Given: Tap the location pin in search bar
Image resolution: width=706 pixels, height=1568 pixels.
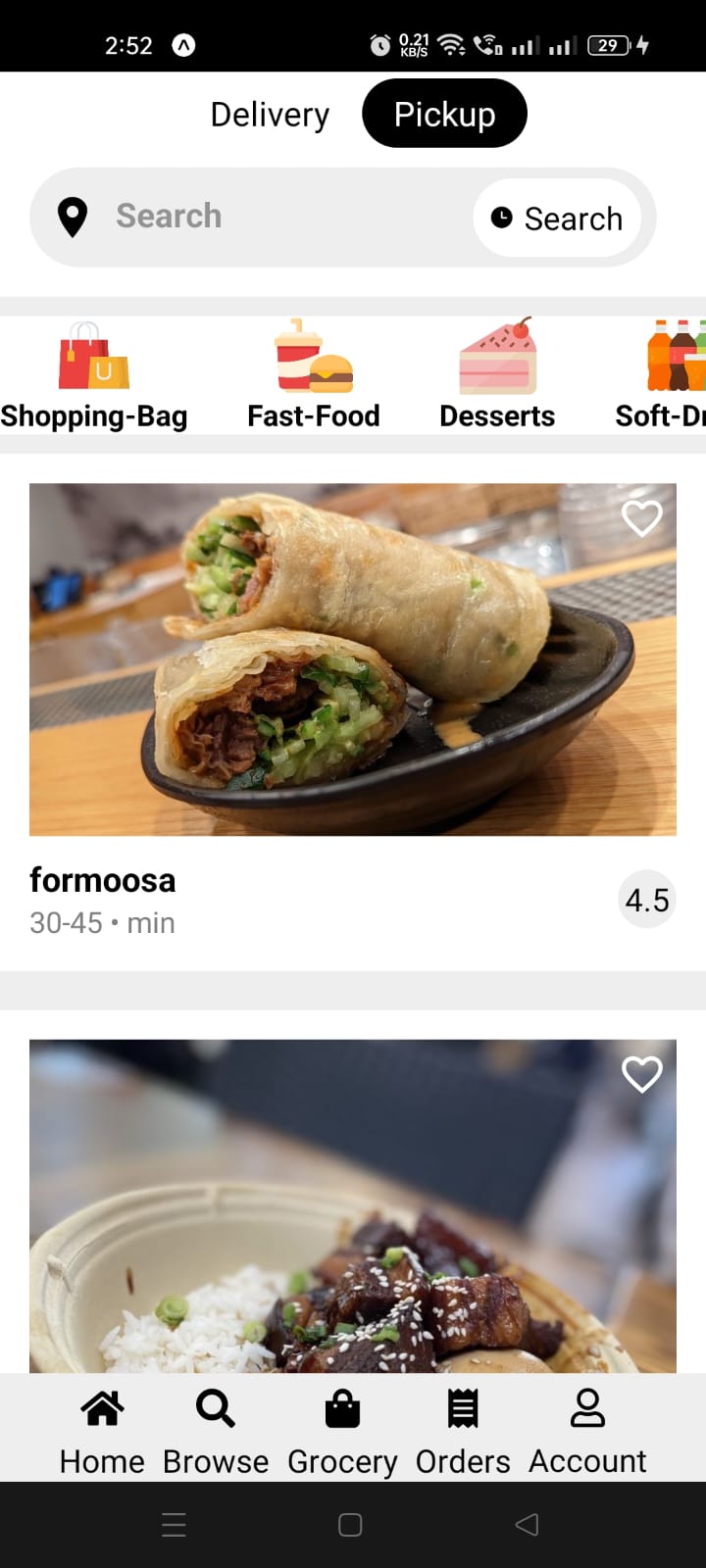Looking at the screenshot, I should [72, 217].
